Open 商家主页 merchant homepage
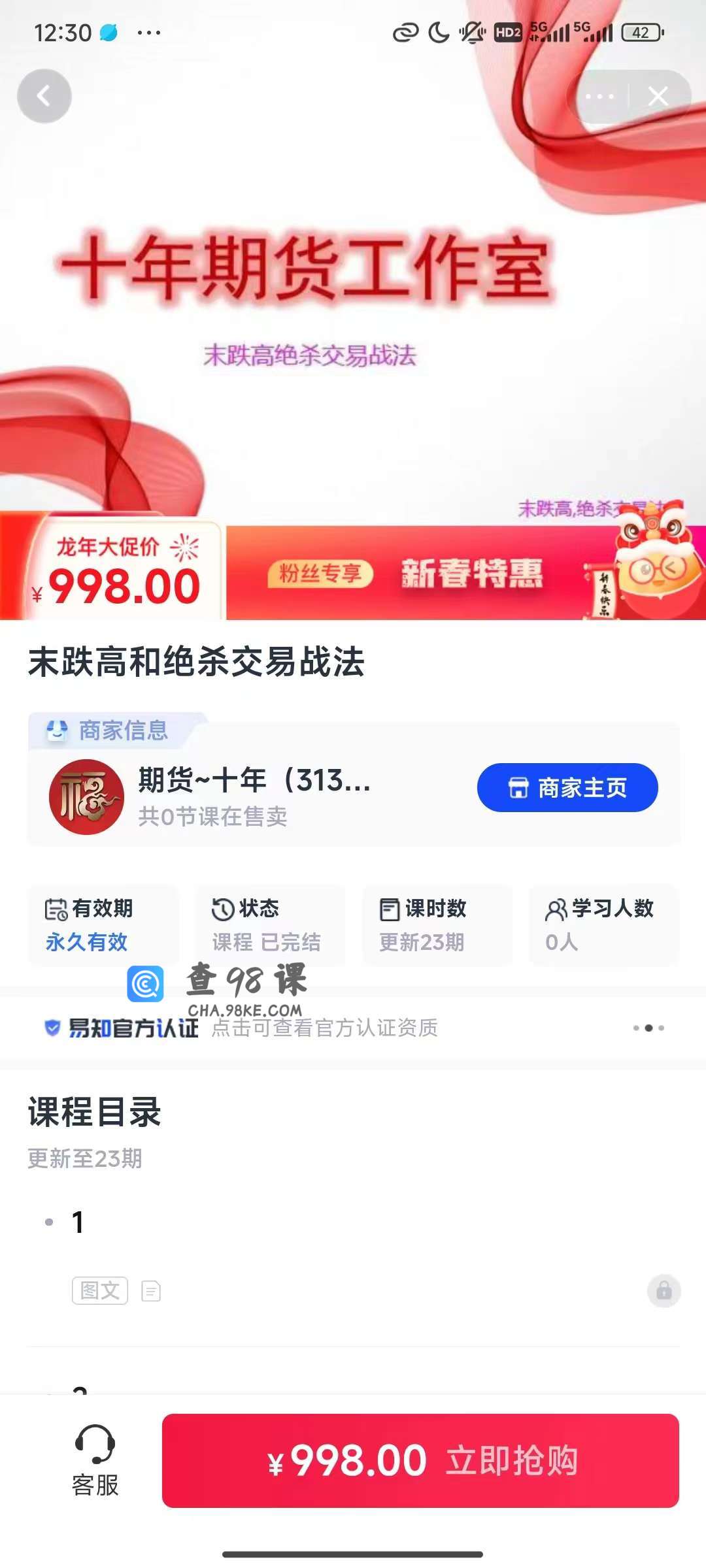 567,787
